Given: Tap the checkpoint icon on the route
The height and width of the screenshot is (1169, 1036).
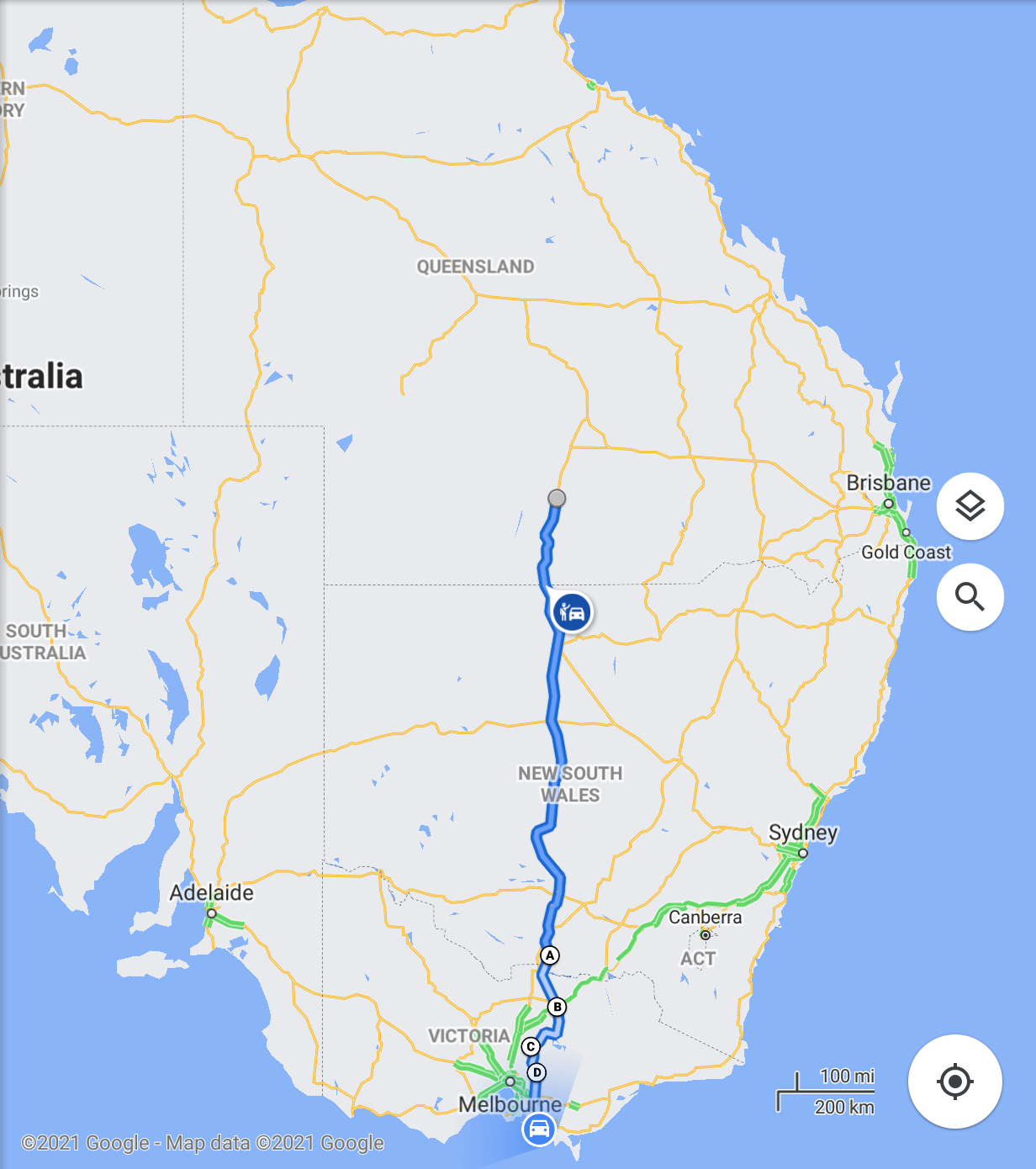Looking at the screenshot, I should tap(572, 612).
